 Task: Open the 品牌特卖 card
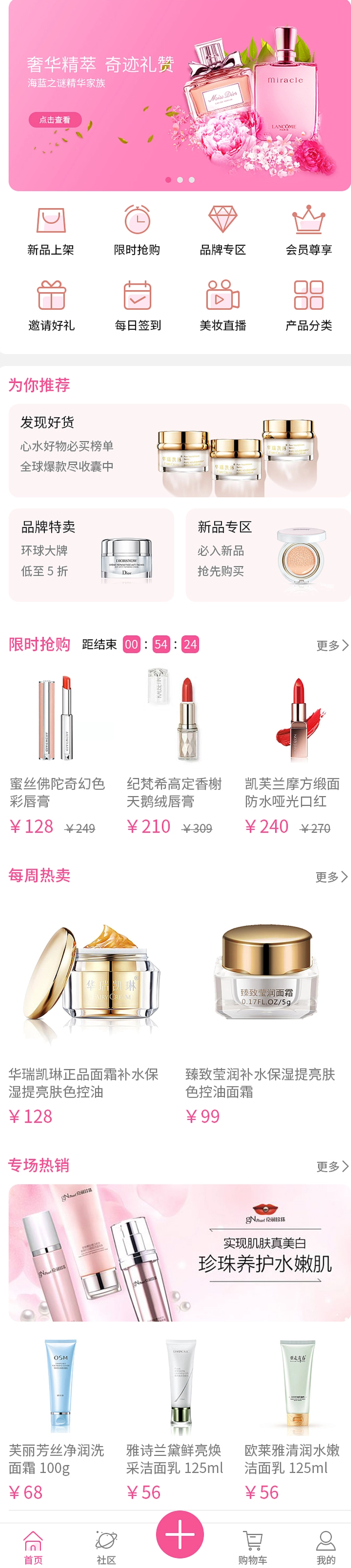91,554
